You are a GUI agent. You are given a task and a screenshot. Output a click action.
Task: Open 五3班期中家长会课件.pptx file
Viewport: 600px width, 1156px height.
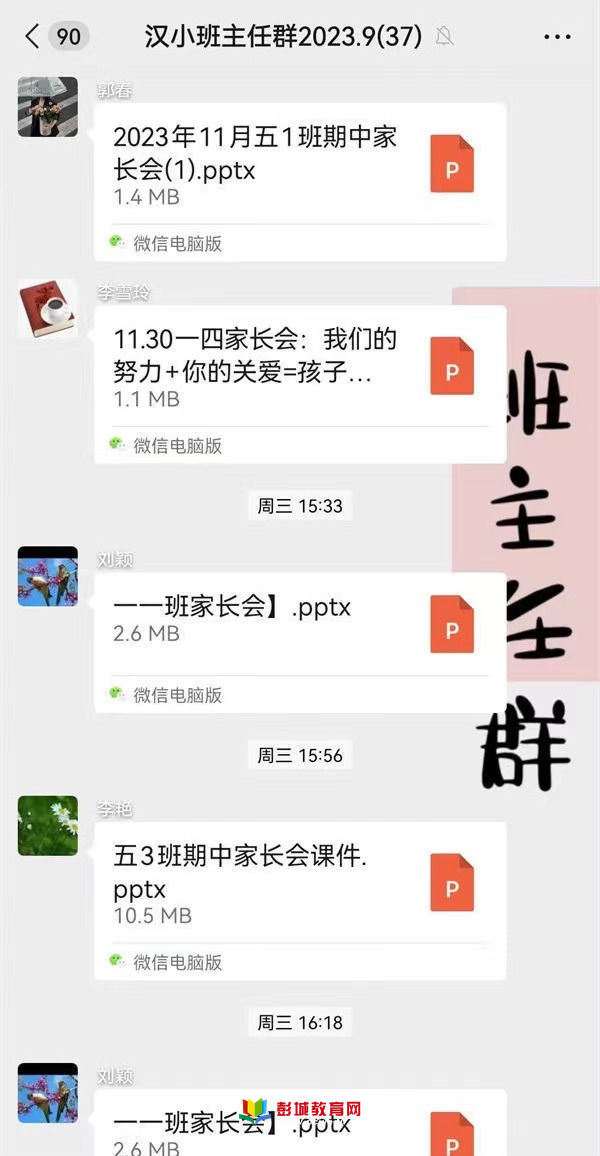(299, 885)
